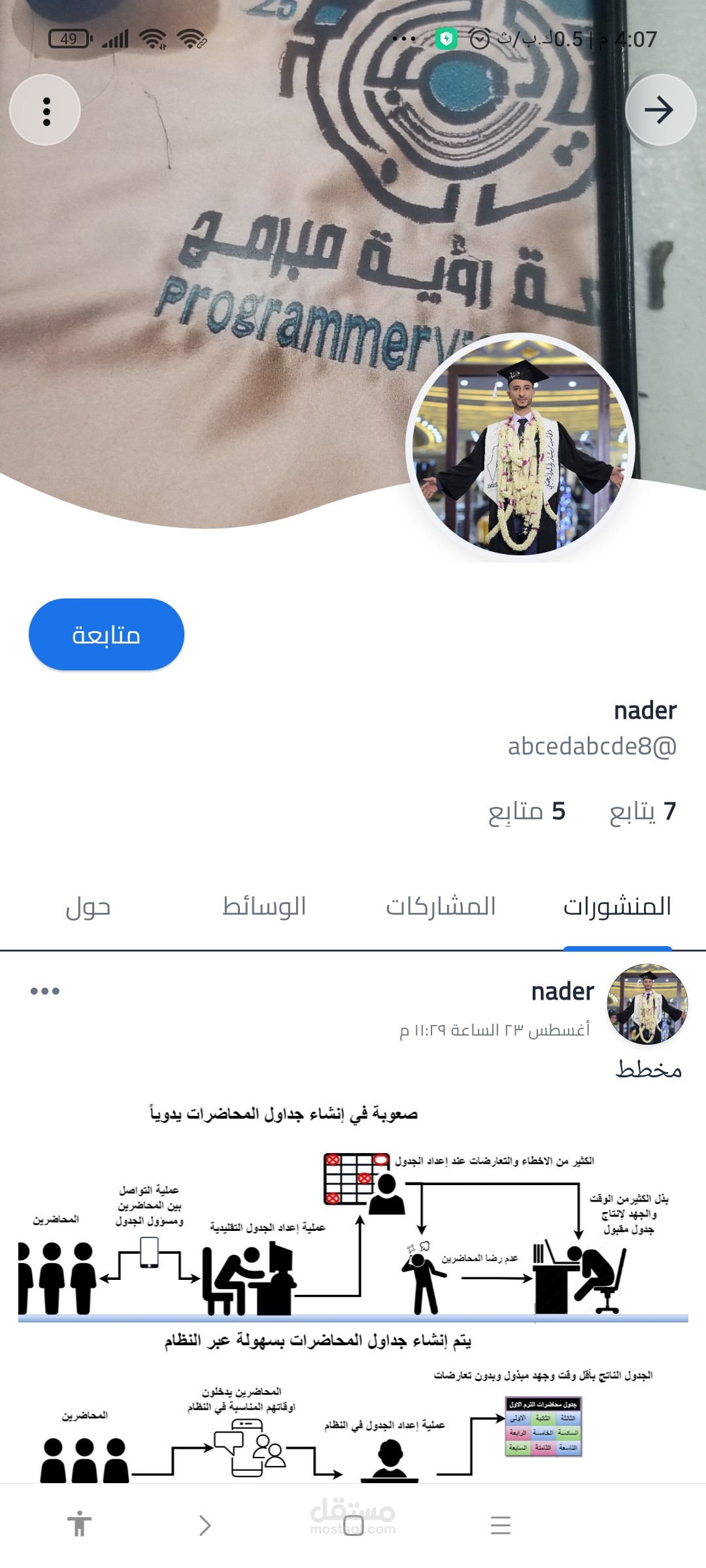The height and width of the screenshot is (1568, 706).
Task: Switch to the الوسائط tab
Action: pos(264,906)
